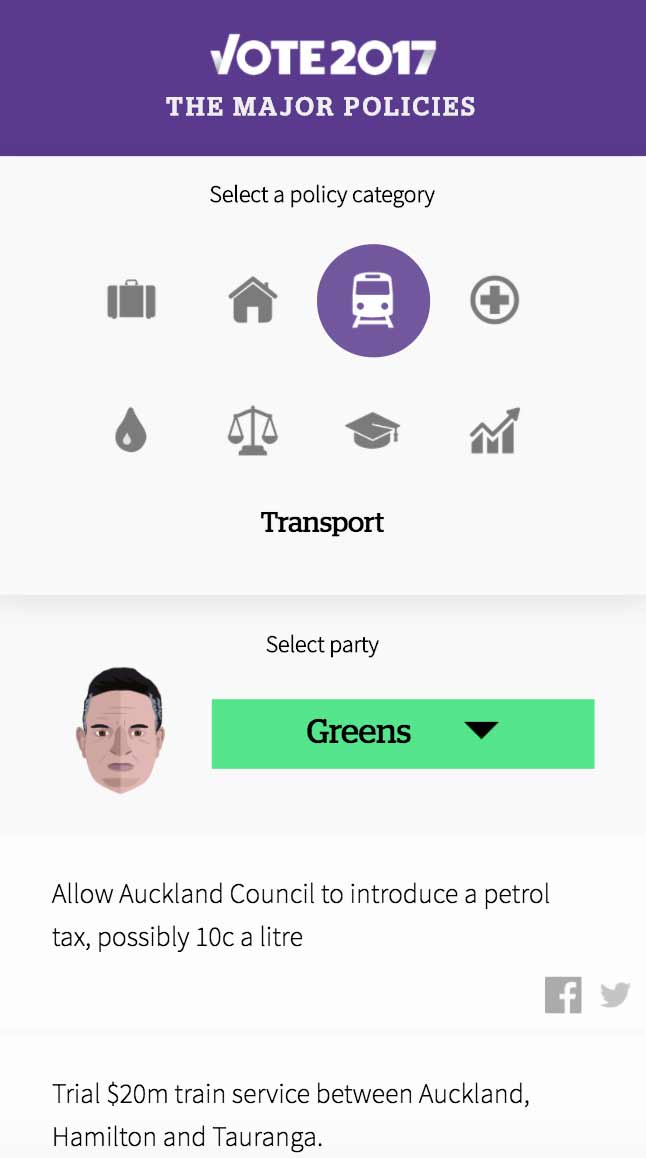Select the graduation cap education category
The width and height of the screenshot is (646, 1158).
coord(373,431)
